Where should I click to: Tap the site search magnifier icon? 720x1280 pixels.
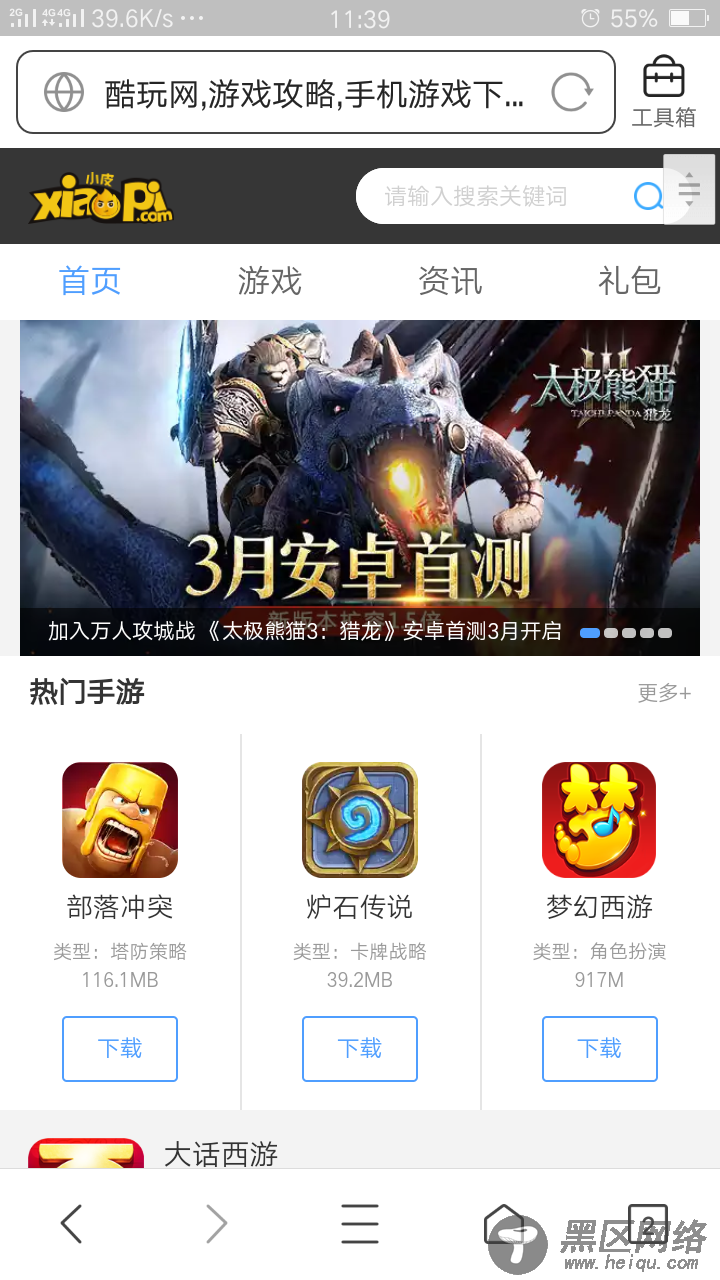pyautogui.click(x=648, y=196)
